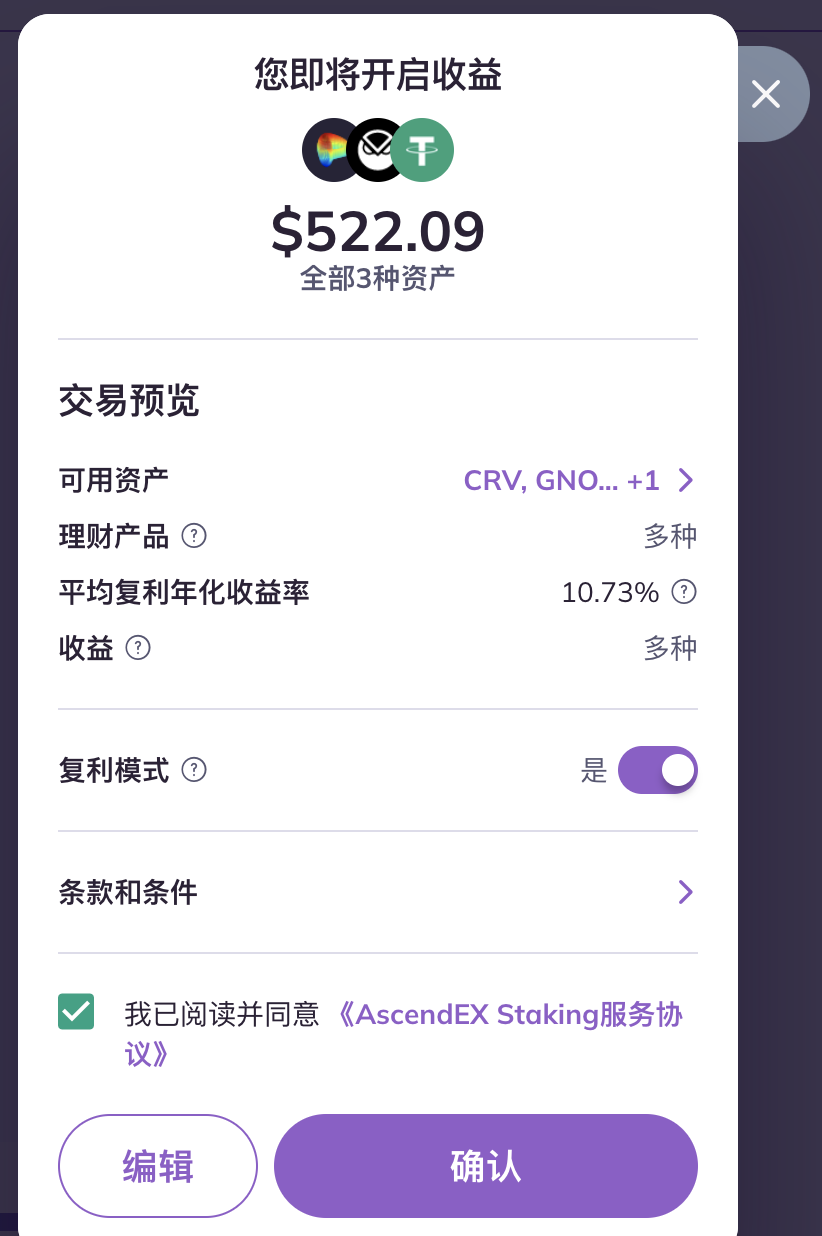This screenshot has width=822, height=1236.
Task: Confirm with the 确认 button
Action: [486, 1166]
